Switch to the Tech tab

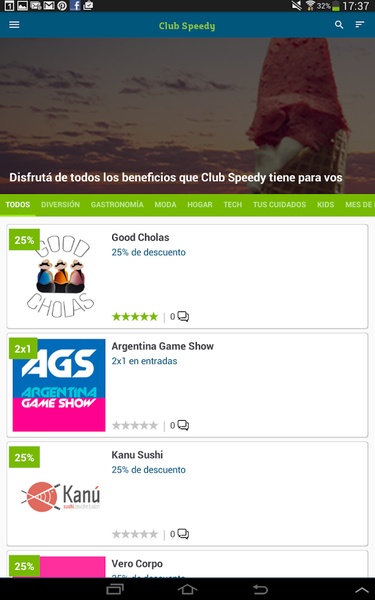point(233,205)
